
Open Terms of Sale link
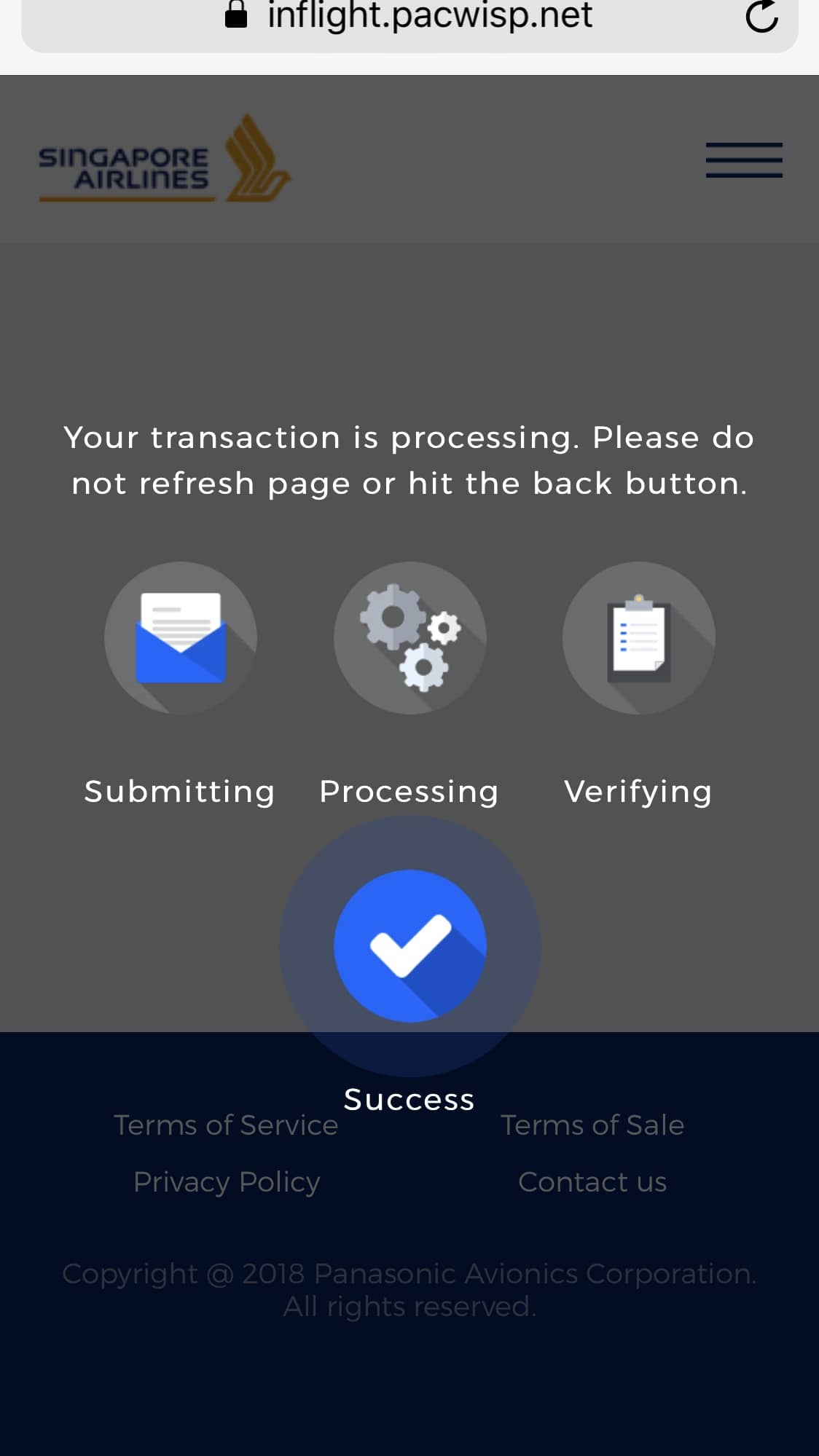coord(592,1125)
